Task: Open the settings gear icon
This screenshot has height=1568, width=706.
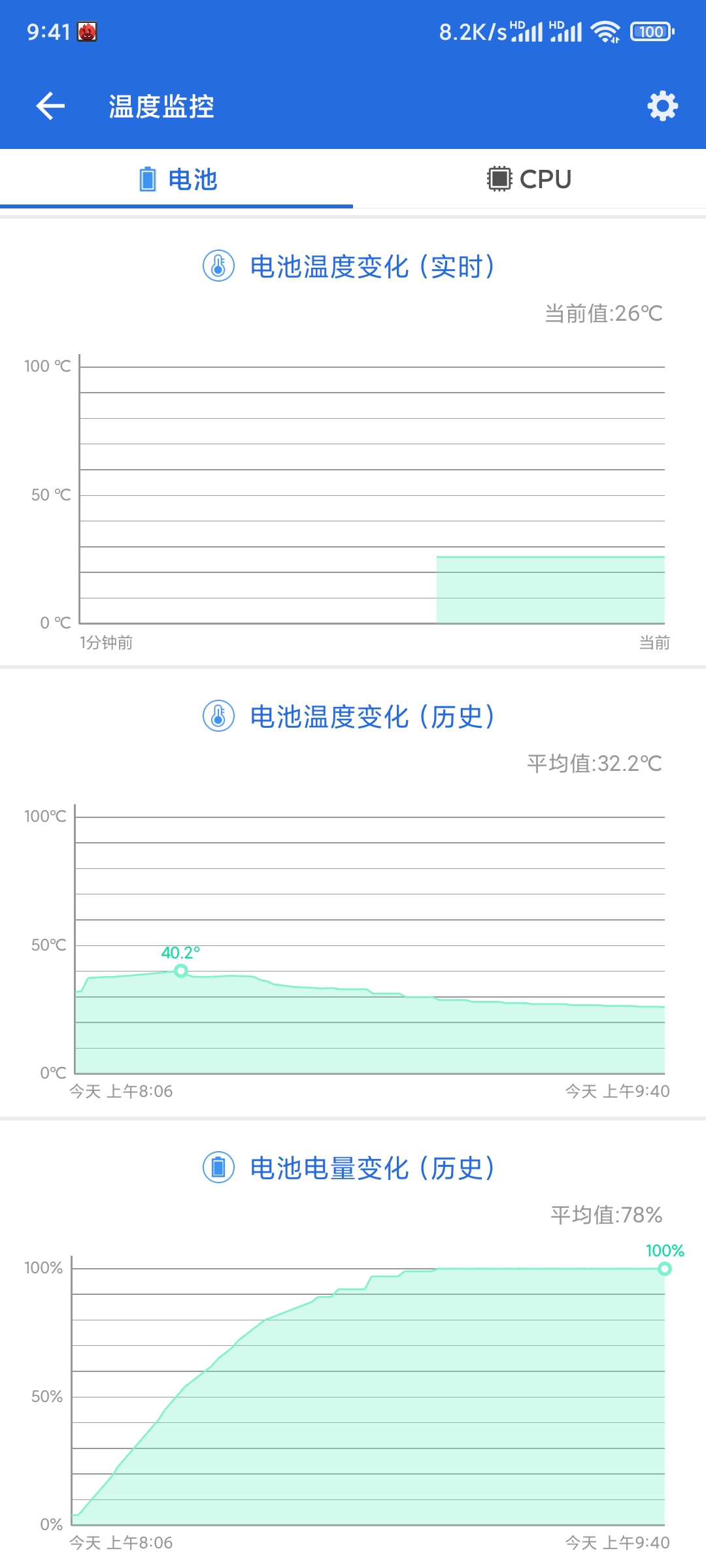Action: click(x=662, y=106)
